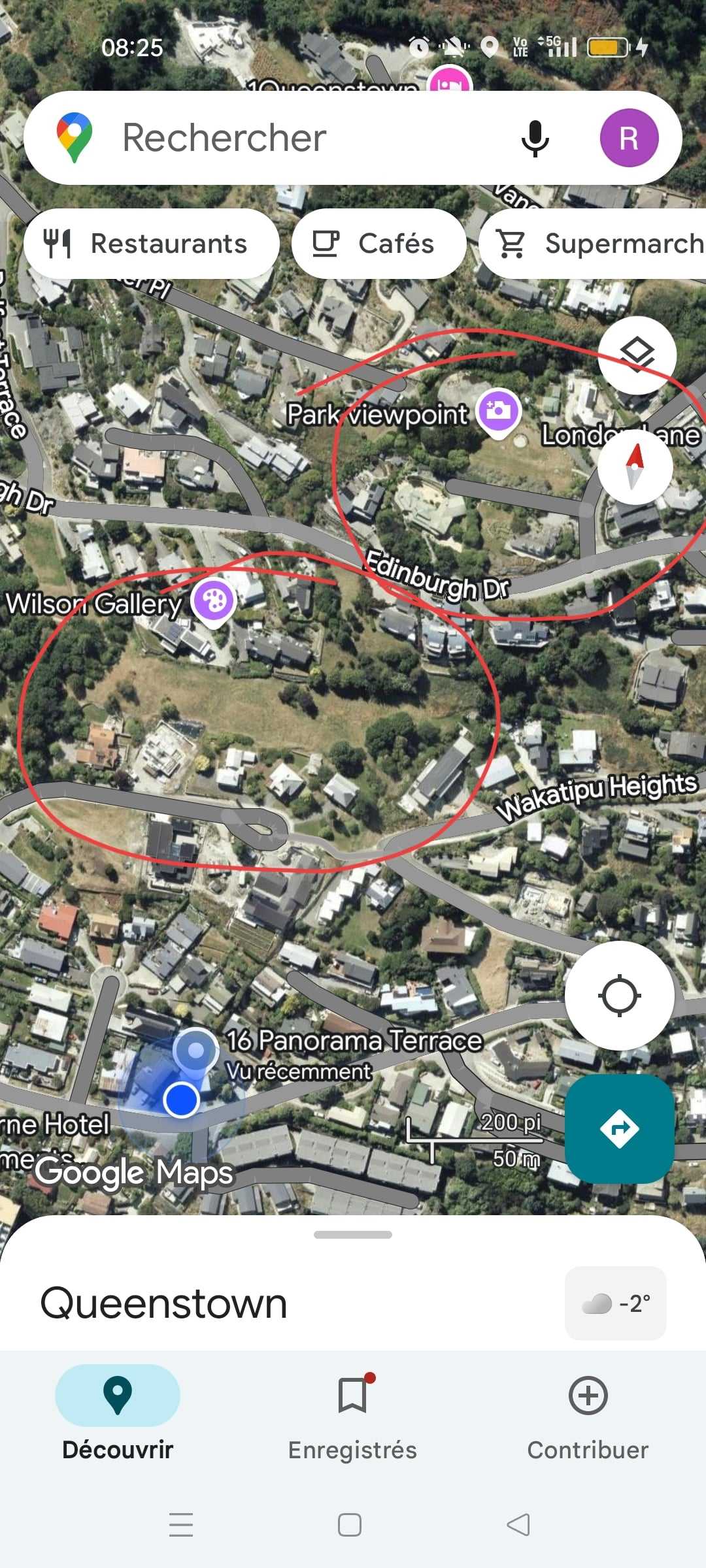This screenshot has height=1568, width=706.
Task: Open the Wilson Gallery marker
Action: [214, 601]
